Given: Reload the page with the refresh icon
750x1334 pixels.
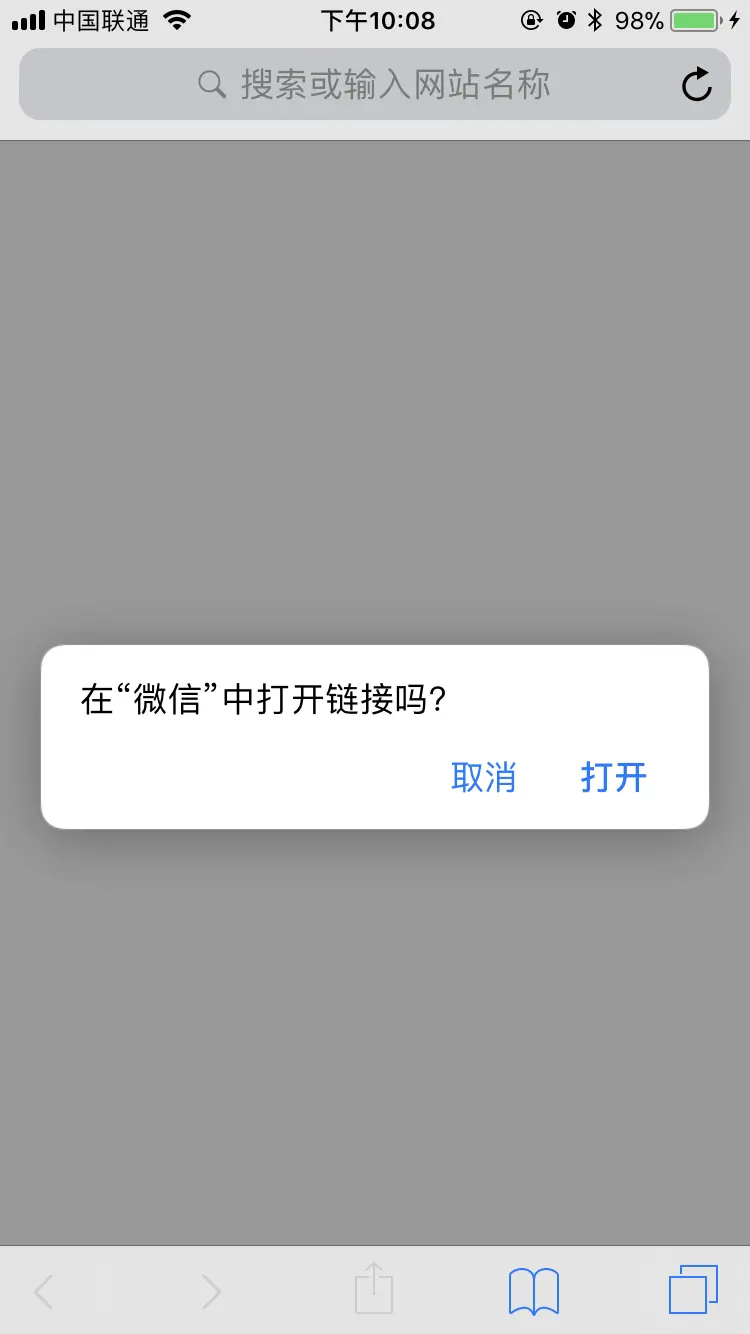Looking at the screenshot, I should (696, 85).
